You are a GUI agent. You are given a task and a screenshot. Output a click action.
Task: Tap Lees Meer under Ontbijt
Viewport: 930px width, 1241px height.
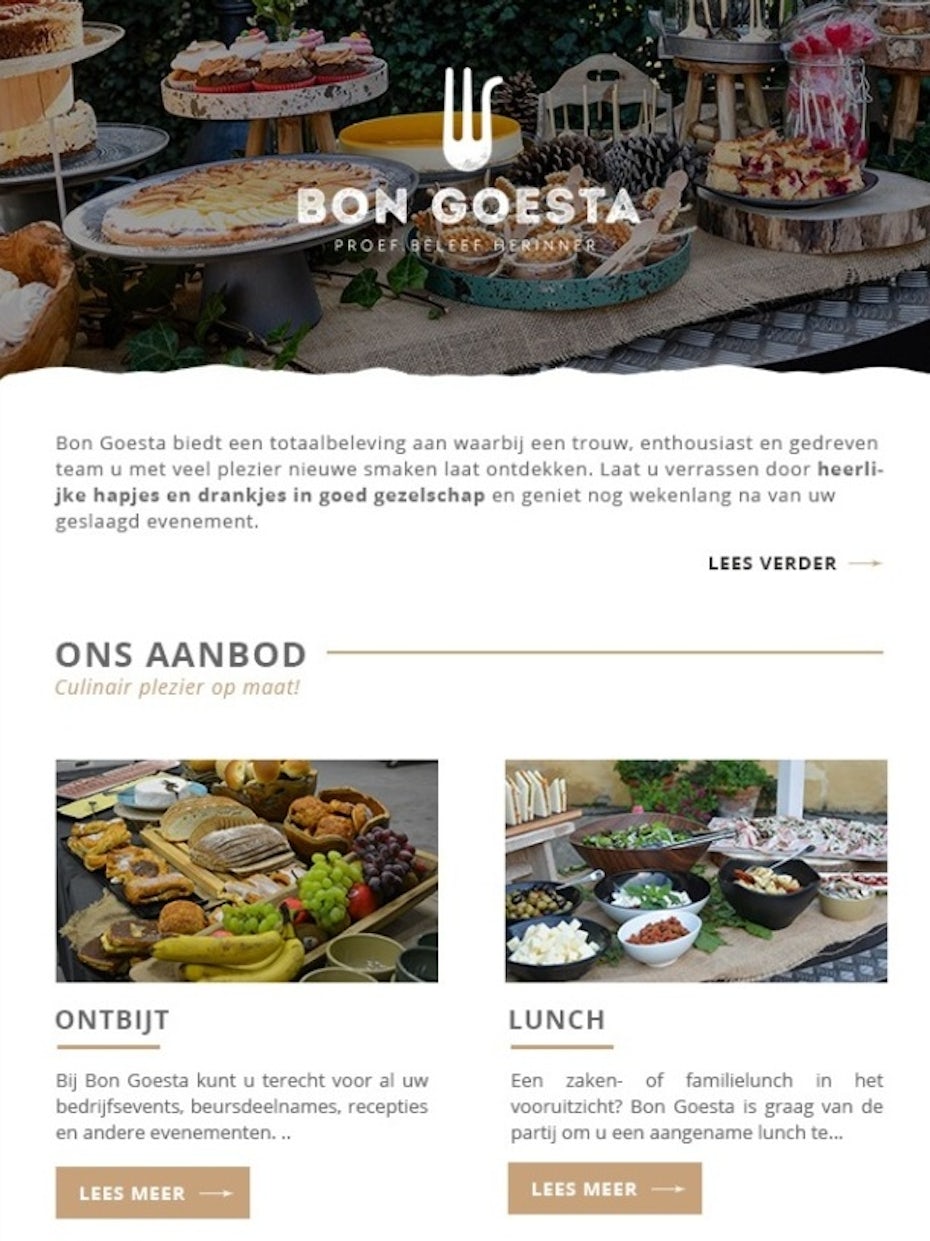pos(153,1192)
